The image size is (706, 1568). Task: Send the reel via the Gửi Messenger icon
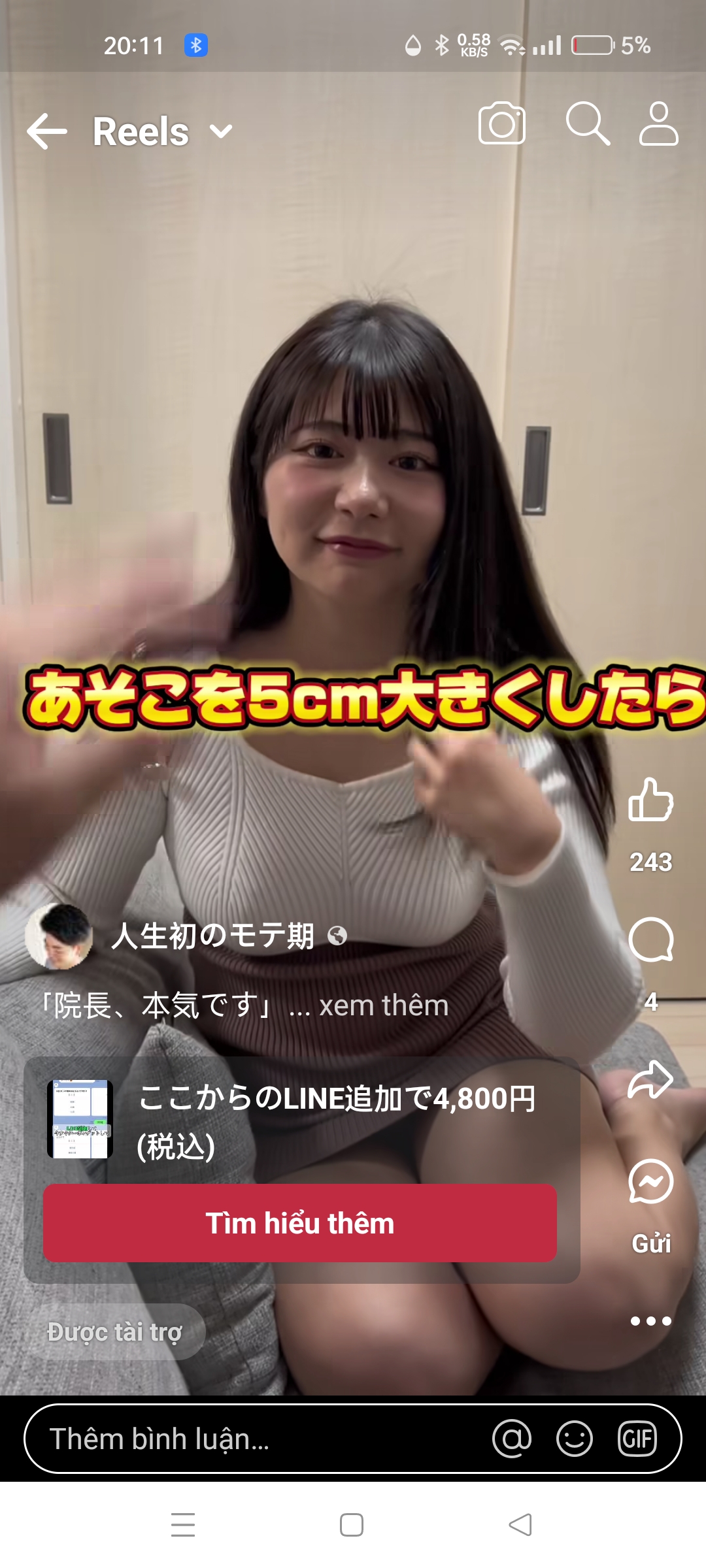[x=650, y=1182]
